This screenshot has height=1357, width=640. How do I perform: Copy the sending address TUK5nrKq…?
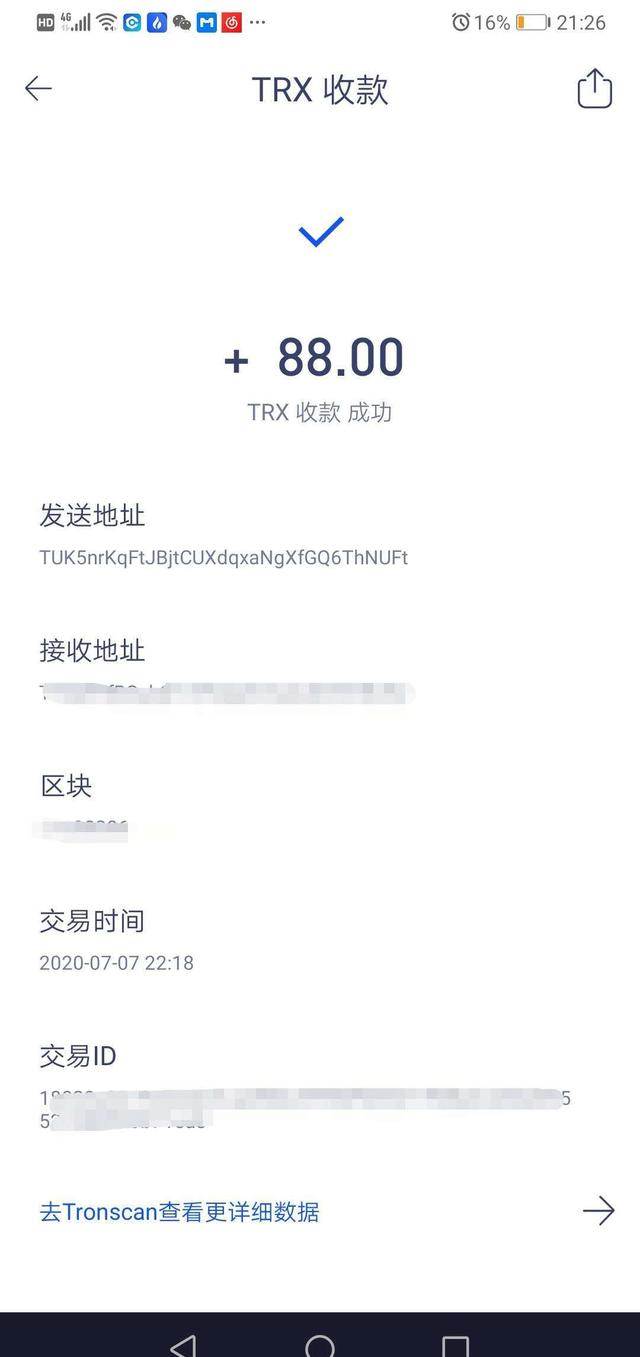pos(224,558)
